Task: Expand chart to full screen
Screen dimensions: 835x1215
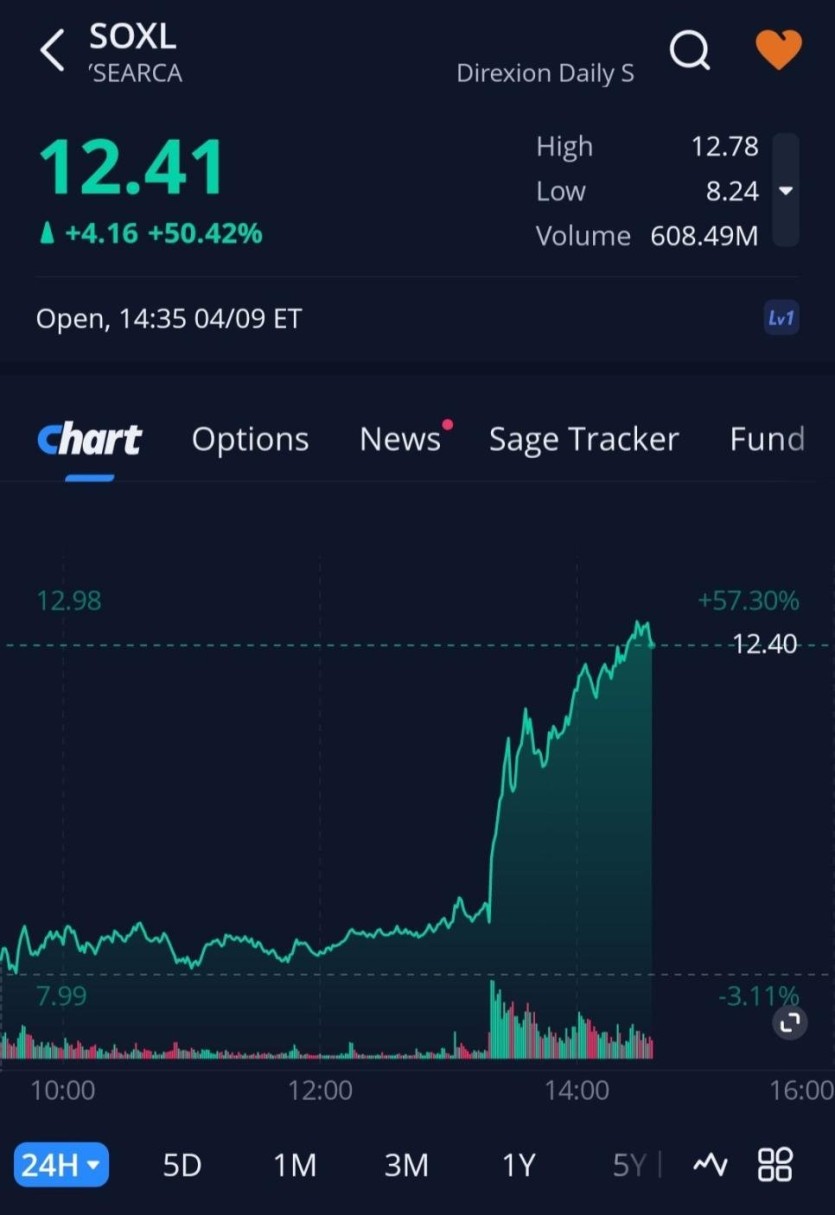Action: (x=790, y=1022)
